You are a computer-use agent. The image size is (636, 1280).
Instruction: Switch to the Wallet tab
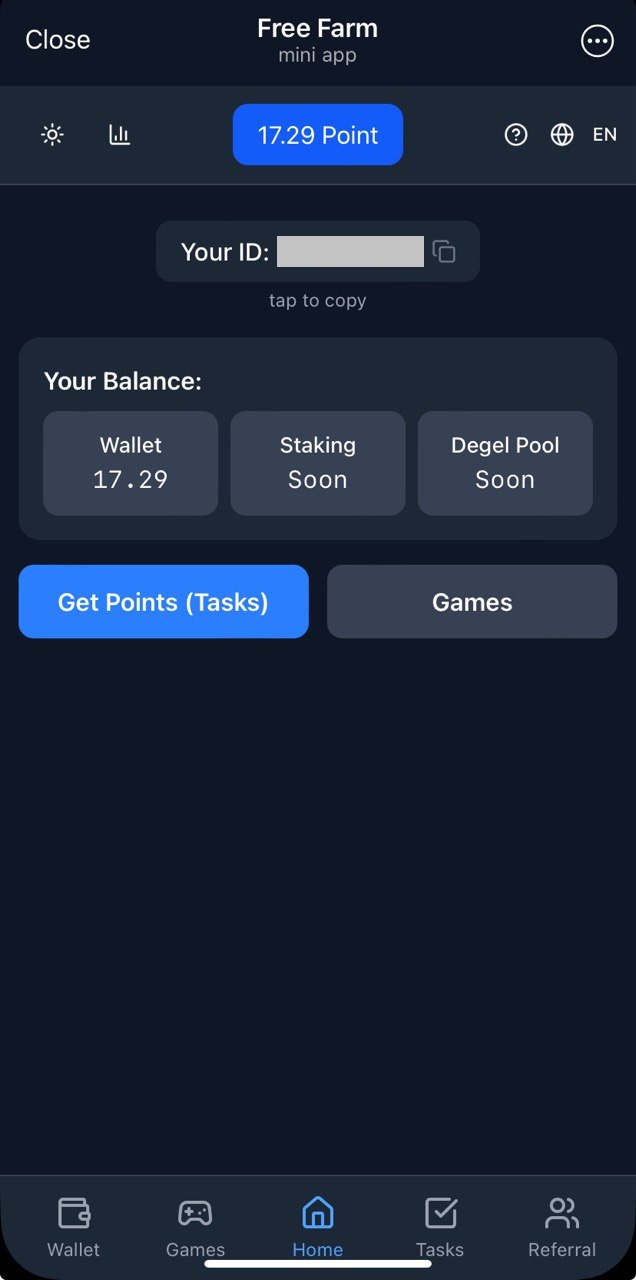tap(74, 1226)
